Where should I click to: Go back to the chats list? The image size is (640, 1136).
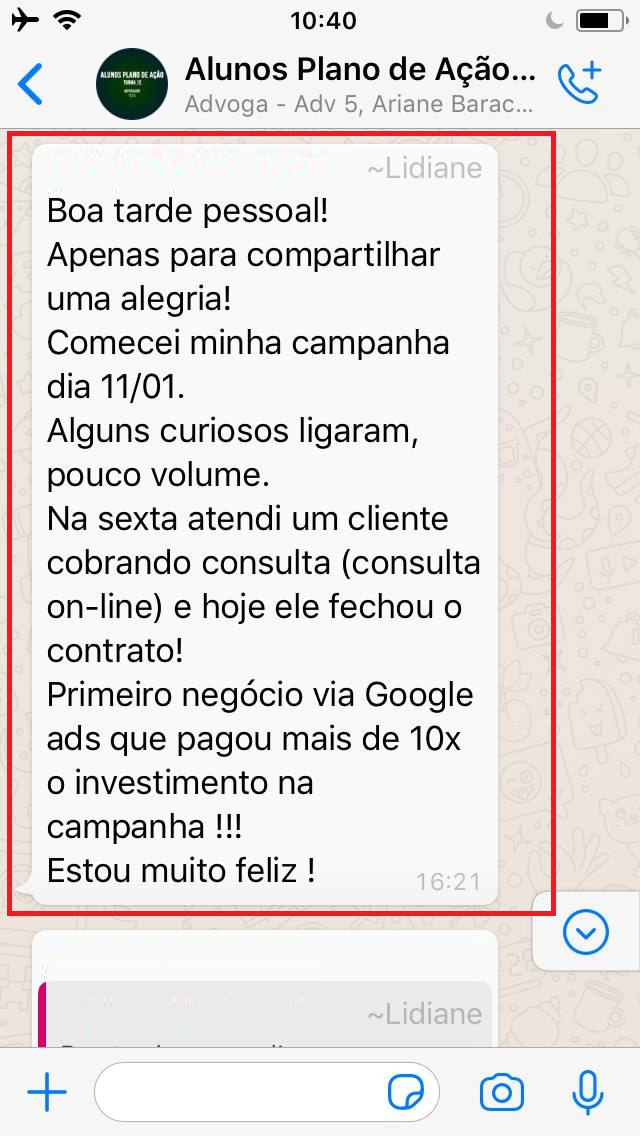click(x=30, y=84)
